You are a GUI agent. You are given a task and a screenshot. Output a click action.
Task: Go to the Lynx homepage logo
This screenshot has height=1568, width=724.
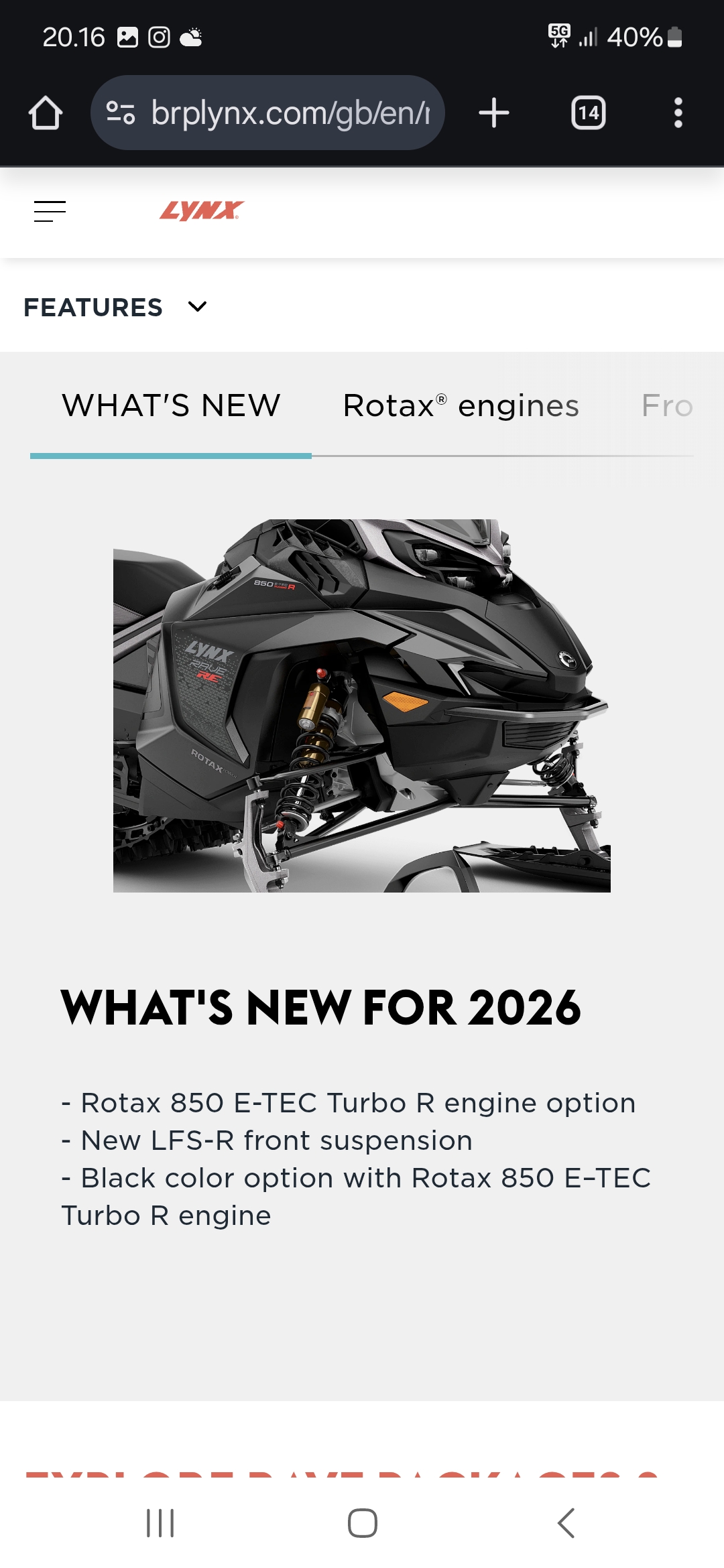(x=202, y=210)
